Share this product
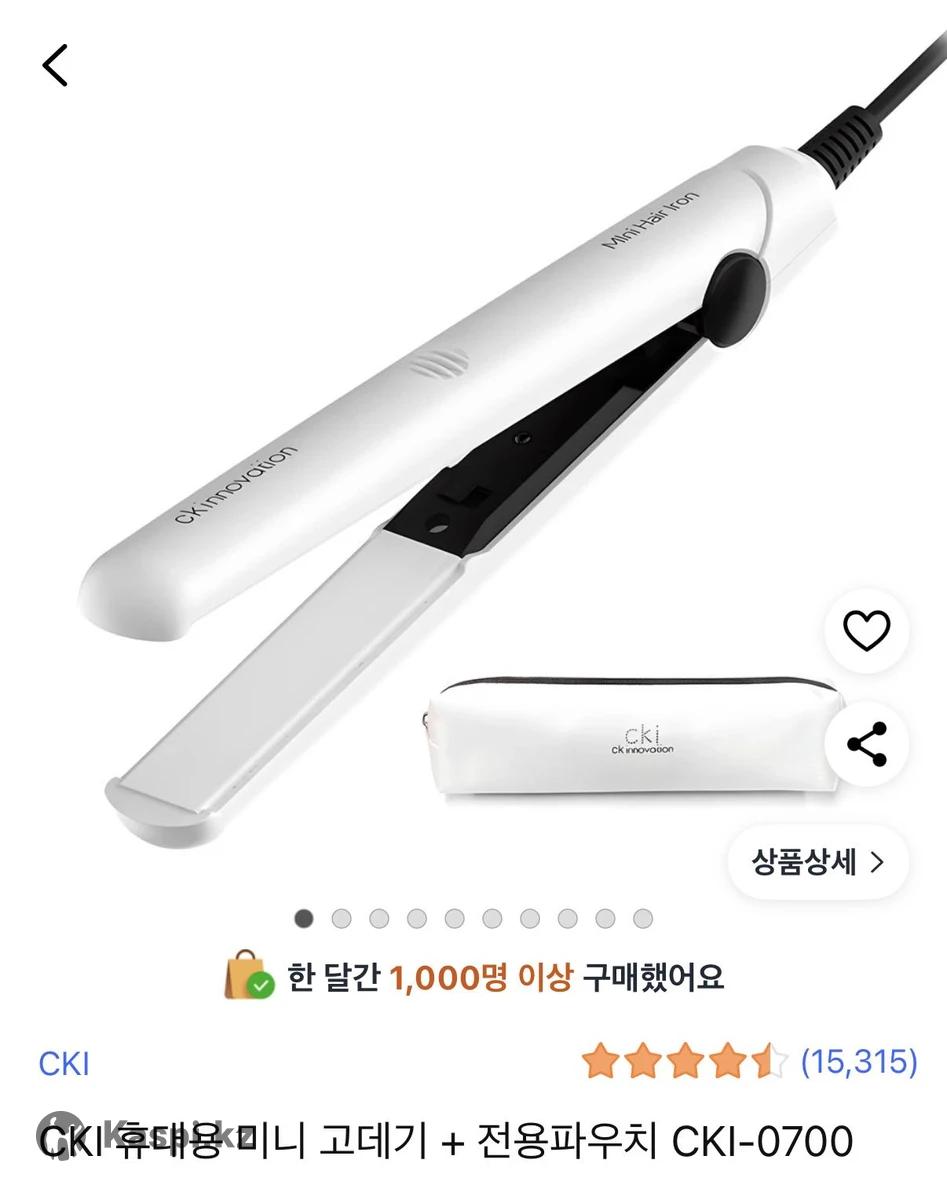 pyautogui.click(x=866, y=744)
